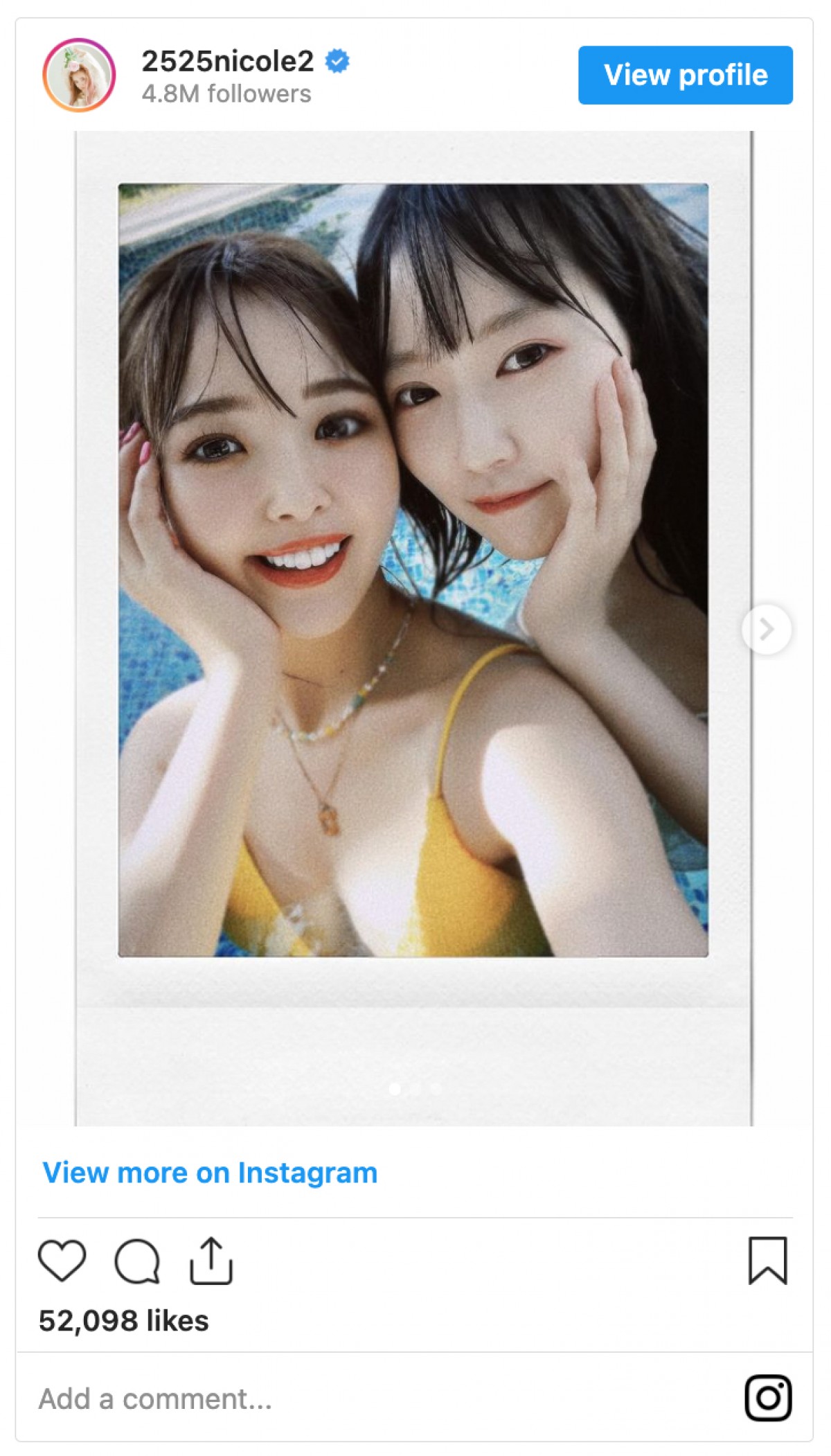
Task: Like this post with the heart icon
Action: (62, 1260)
